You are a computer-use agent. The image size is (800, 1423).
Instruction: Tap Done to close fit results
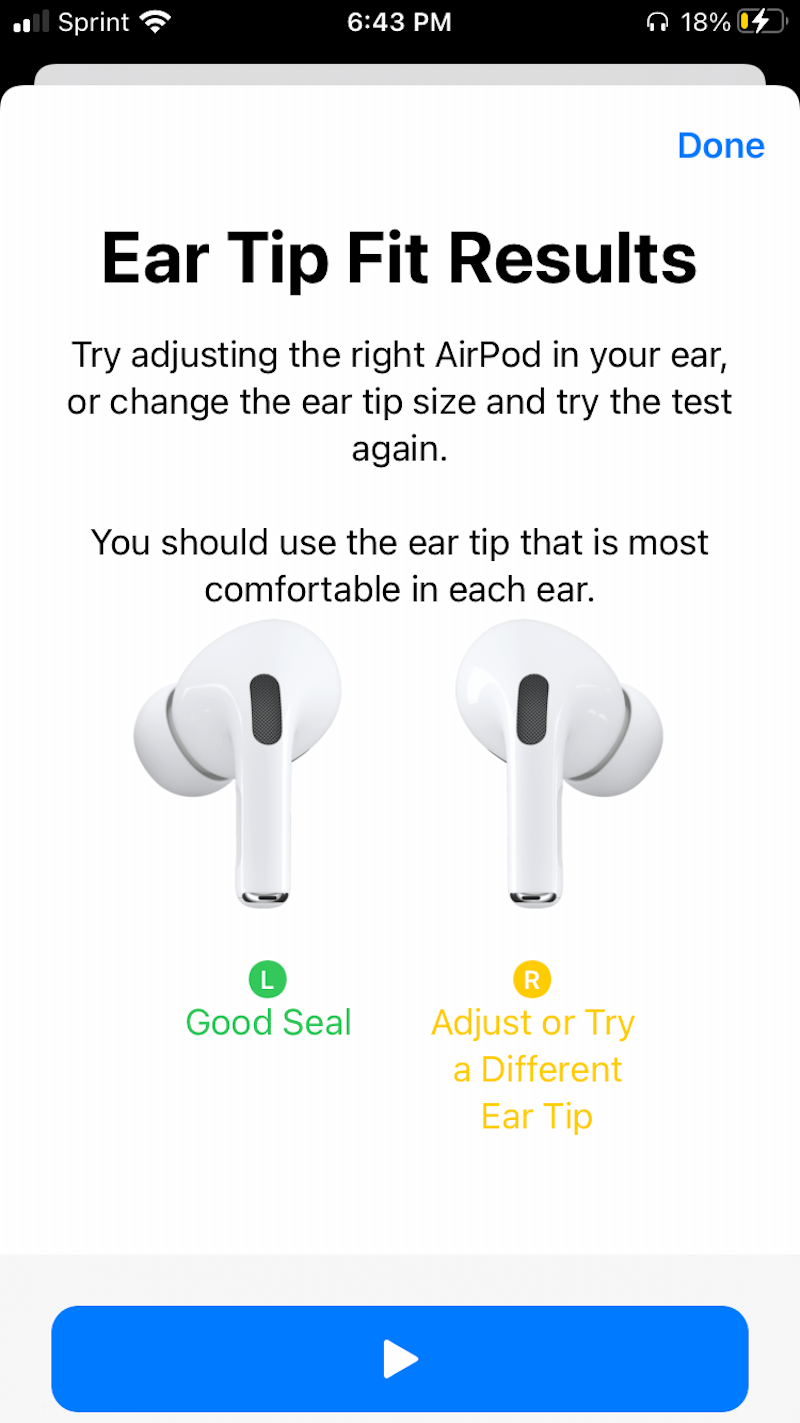(721, 146)
